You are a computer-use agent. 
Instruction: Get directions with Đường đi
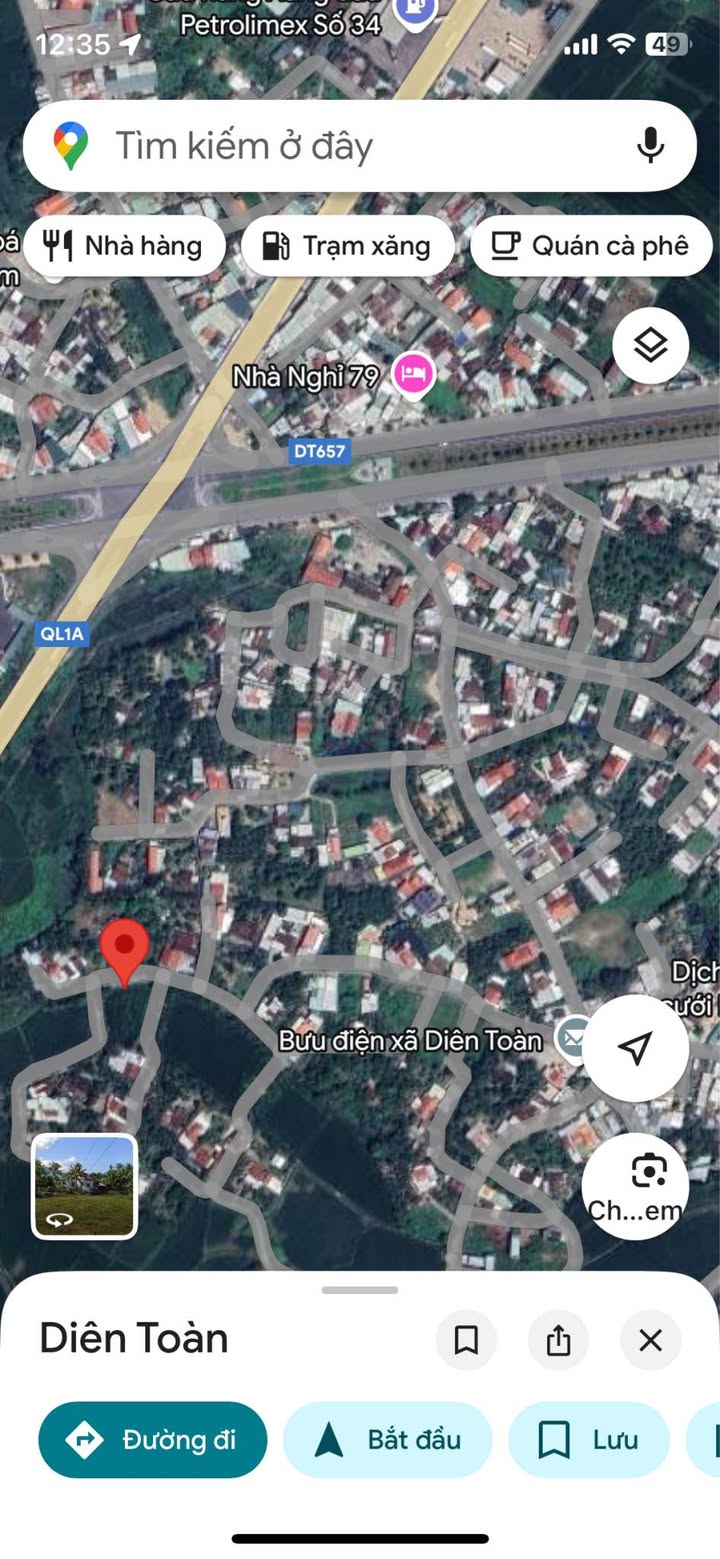point(153,1440)
